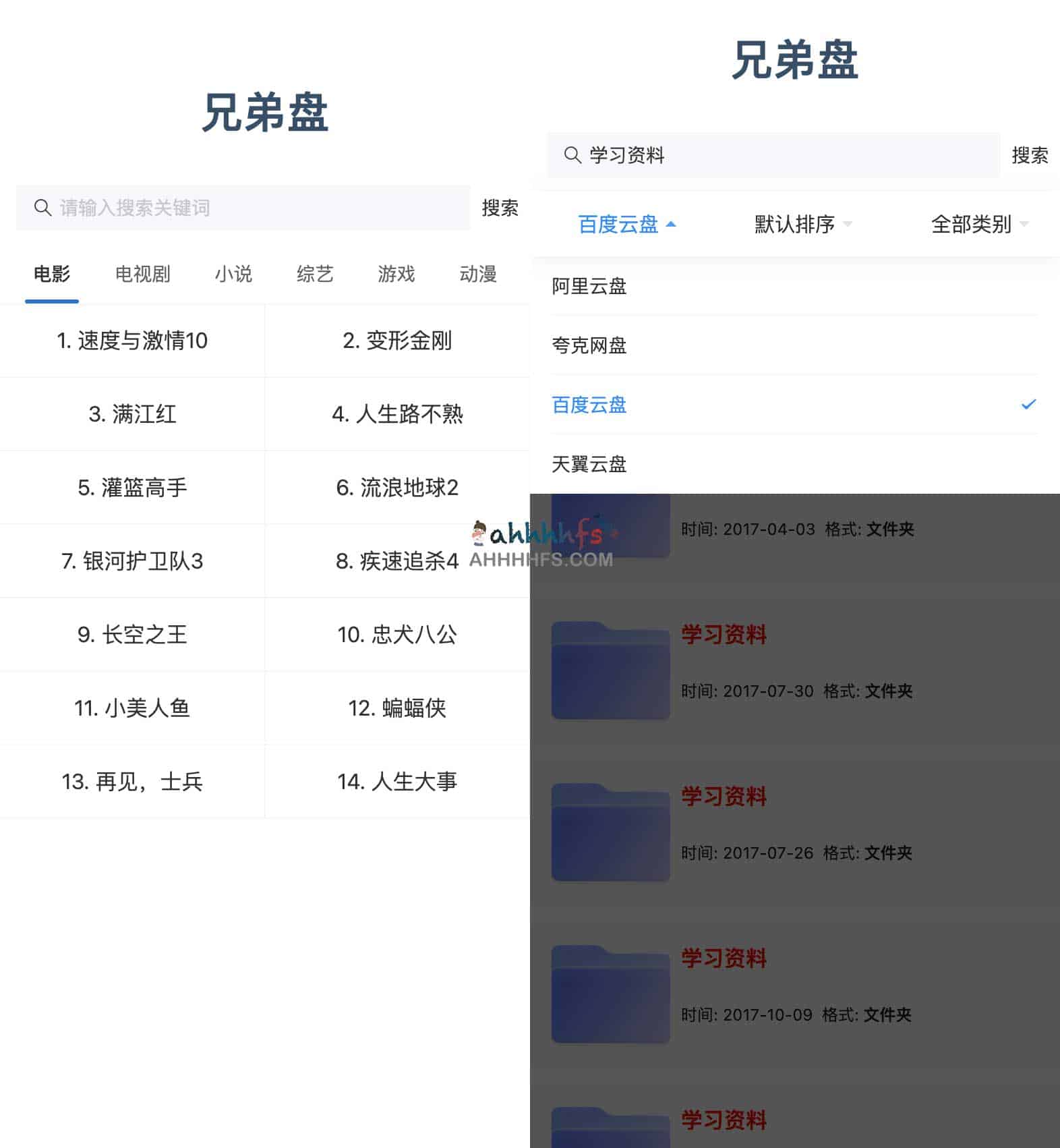Tap the 请输入搜索关键词 search field
The width and height of the screenshot is (1060, 1148).
(243, 208)
